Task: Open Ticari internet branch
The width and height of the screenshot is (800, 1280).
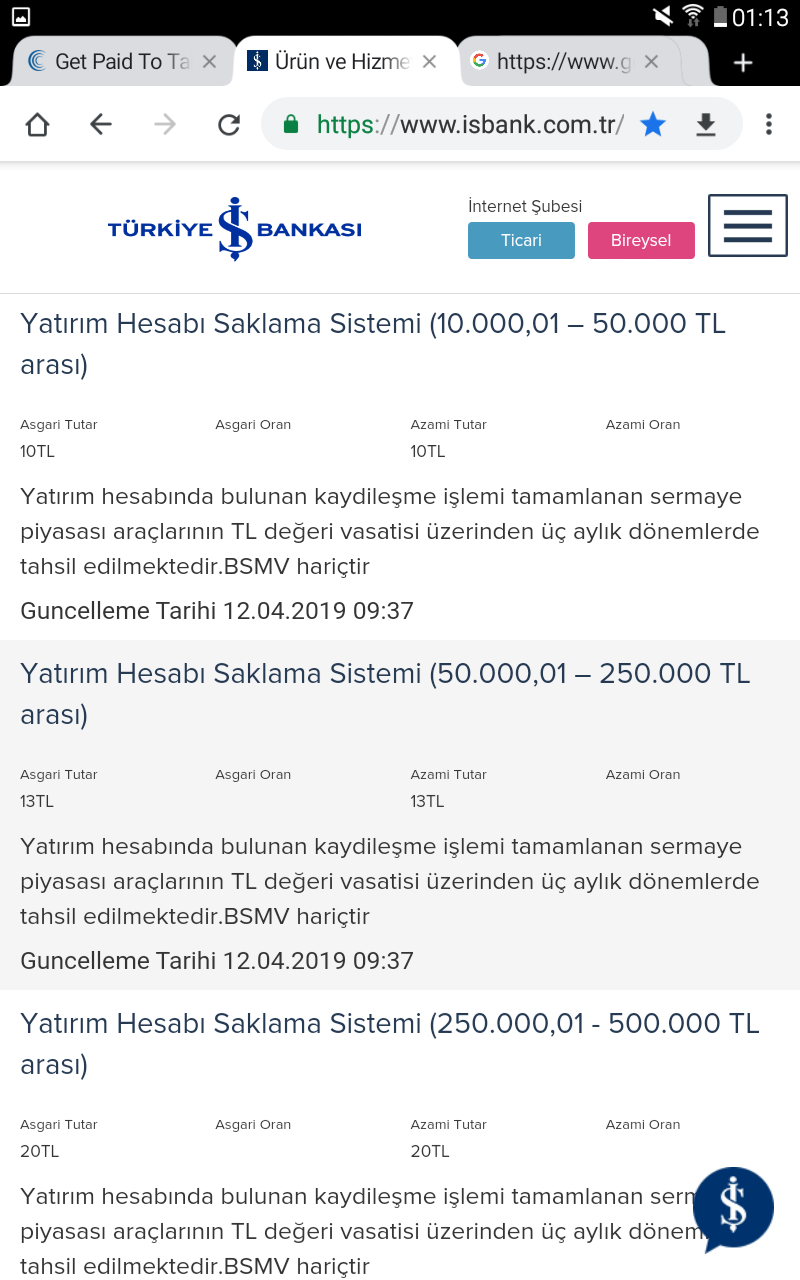Action: (521, 240)
